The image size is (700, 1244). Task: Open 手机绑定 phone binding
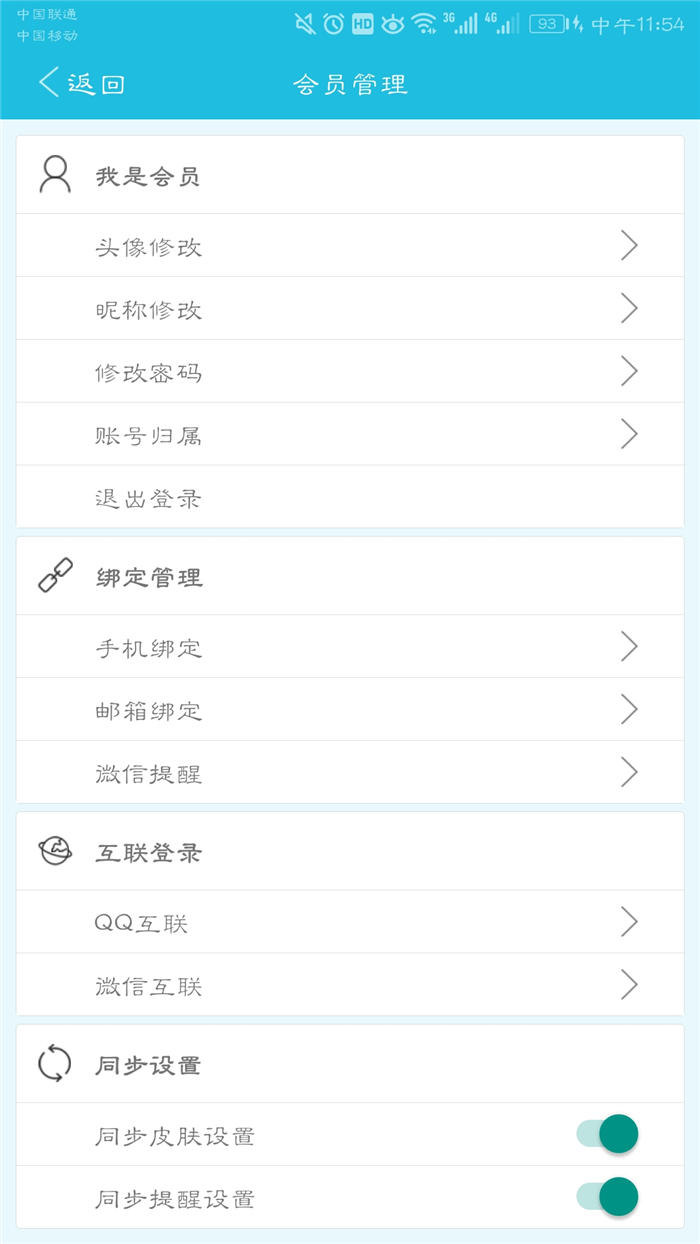point(350,647)
